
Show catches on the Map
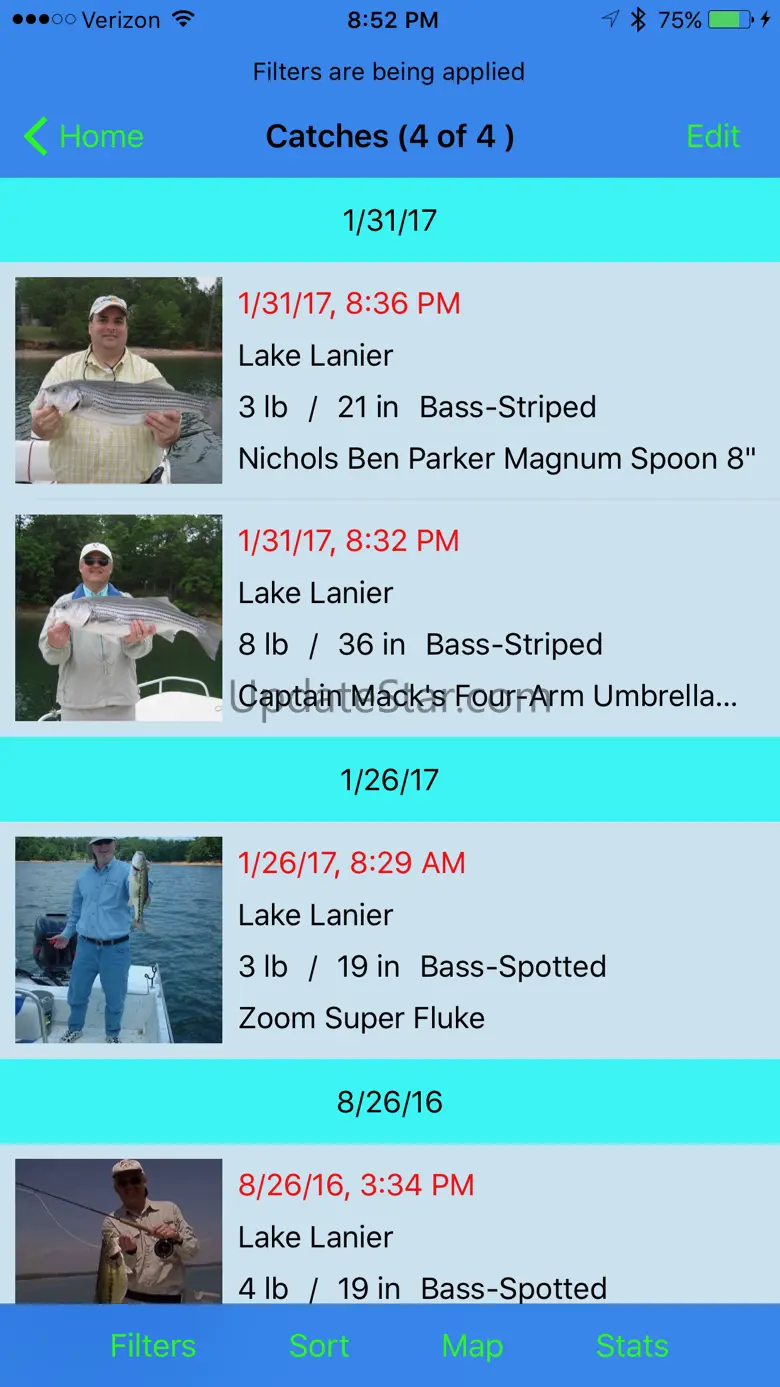click(472, 1346)
